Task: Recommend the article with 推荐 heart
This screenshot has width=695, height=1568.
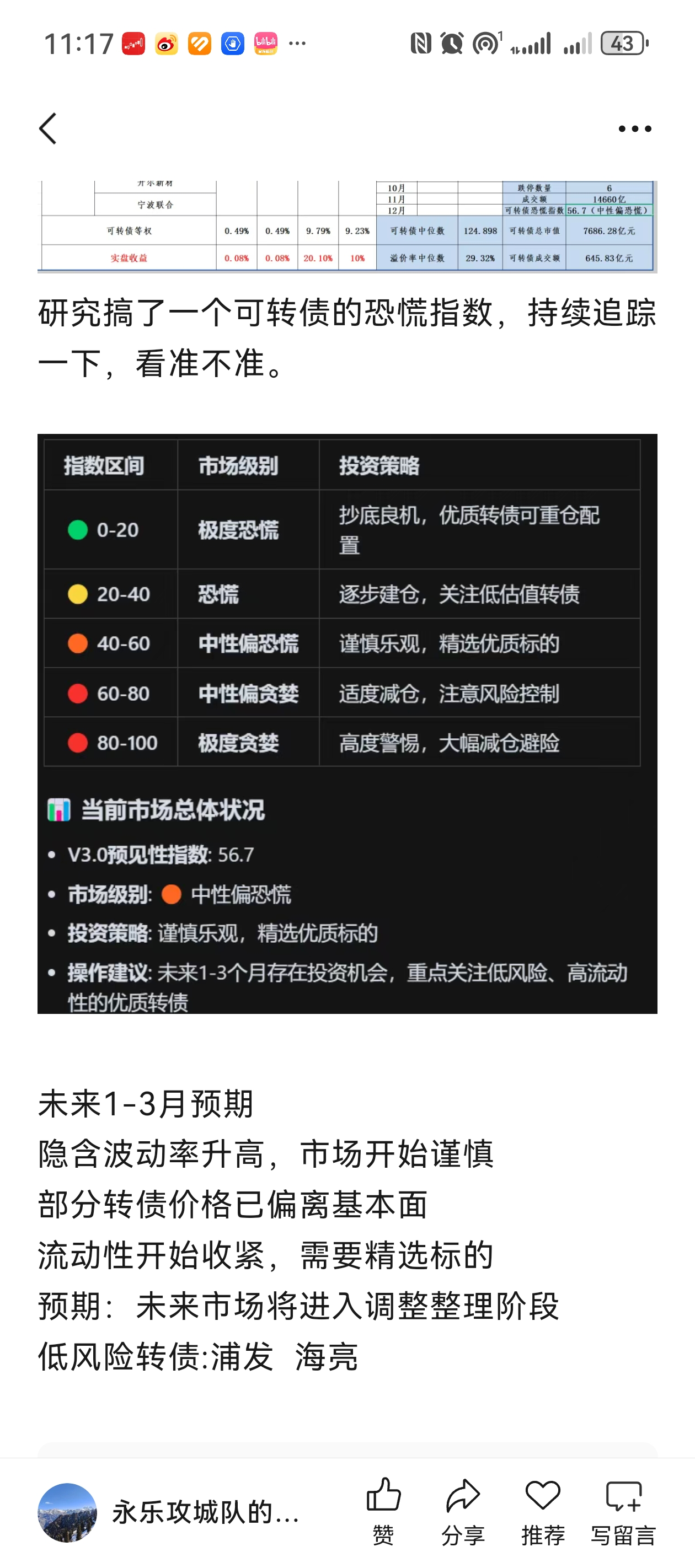Action: click(x=543, y=1511)
